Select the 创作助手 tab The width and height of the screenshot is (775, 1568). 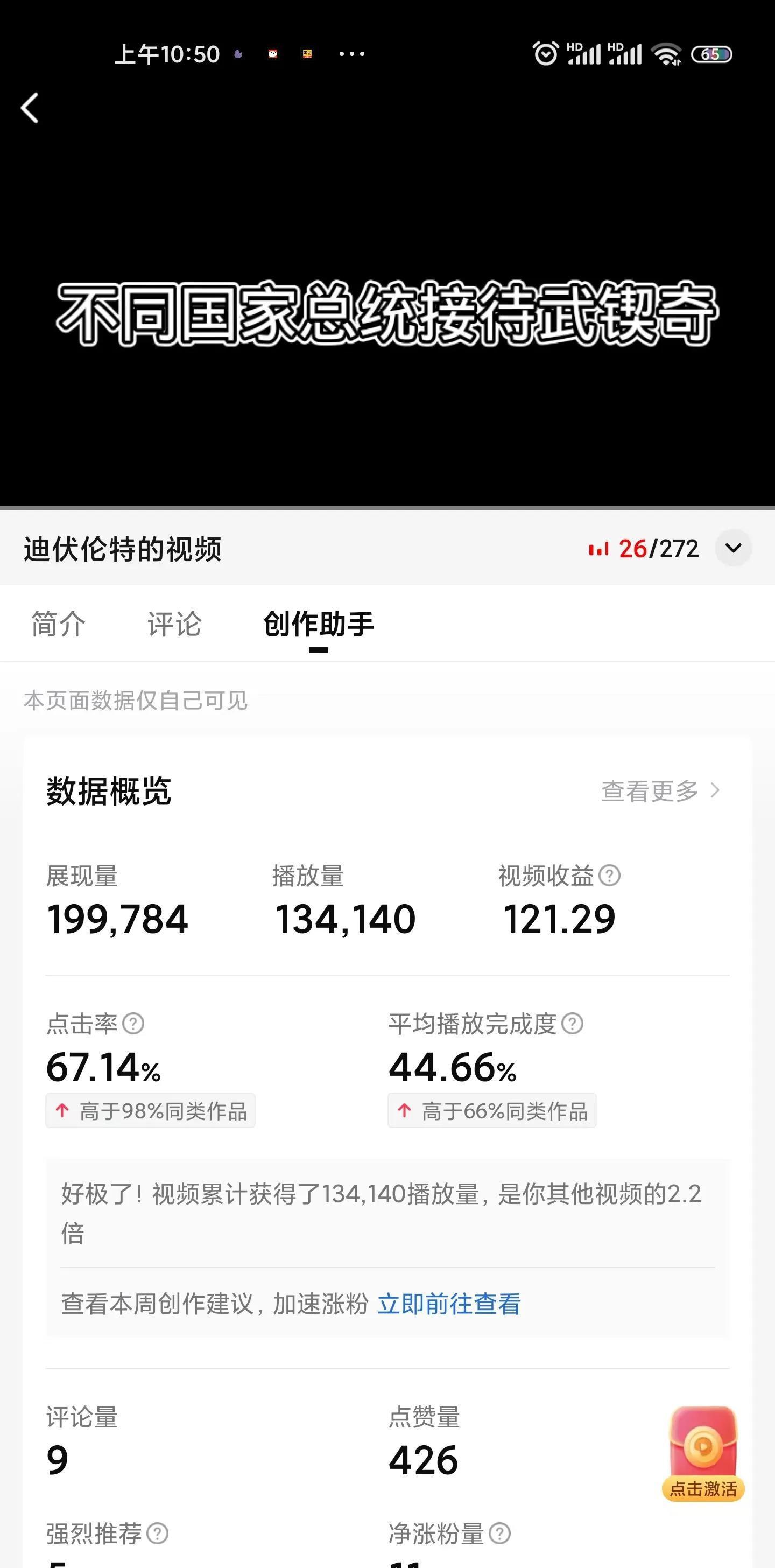[318, 624]
